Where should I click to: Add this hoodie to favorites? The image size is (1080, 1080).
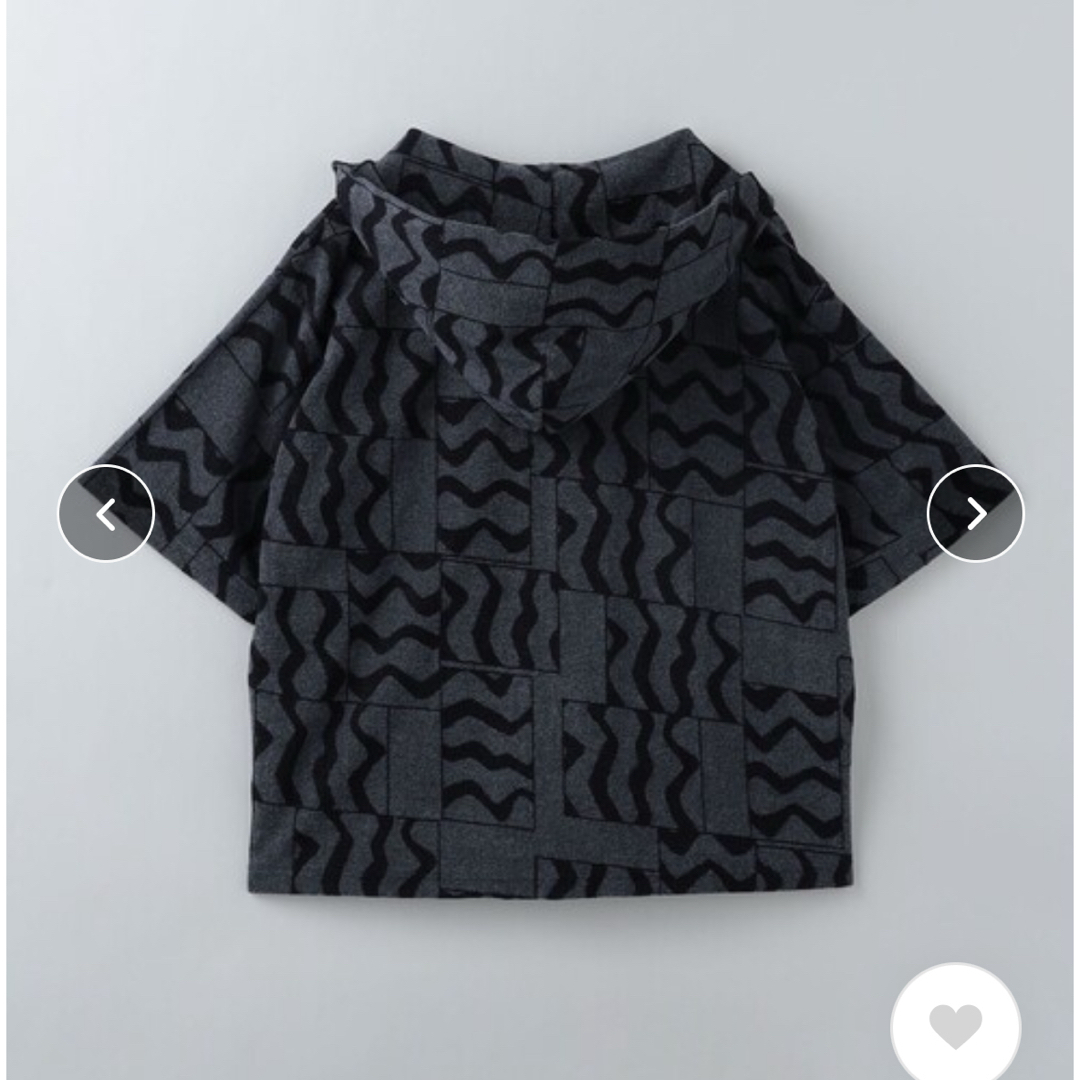click(x=955, y=1026)
